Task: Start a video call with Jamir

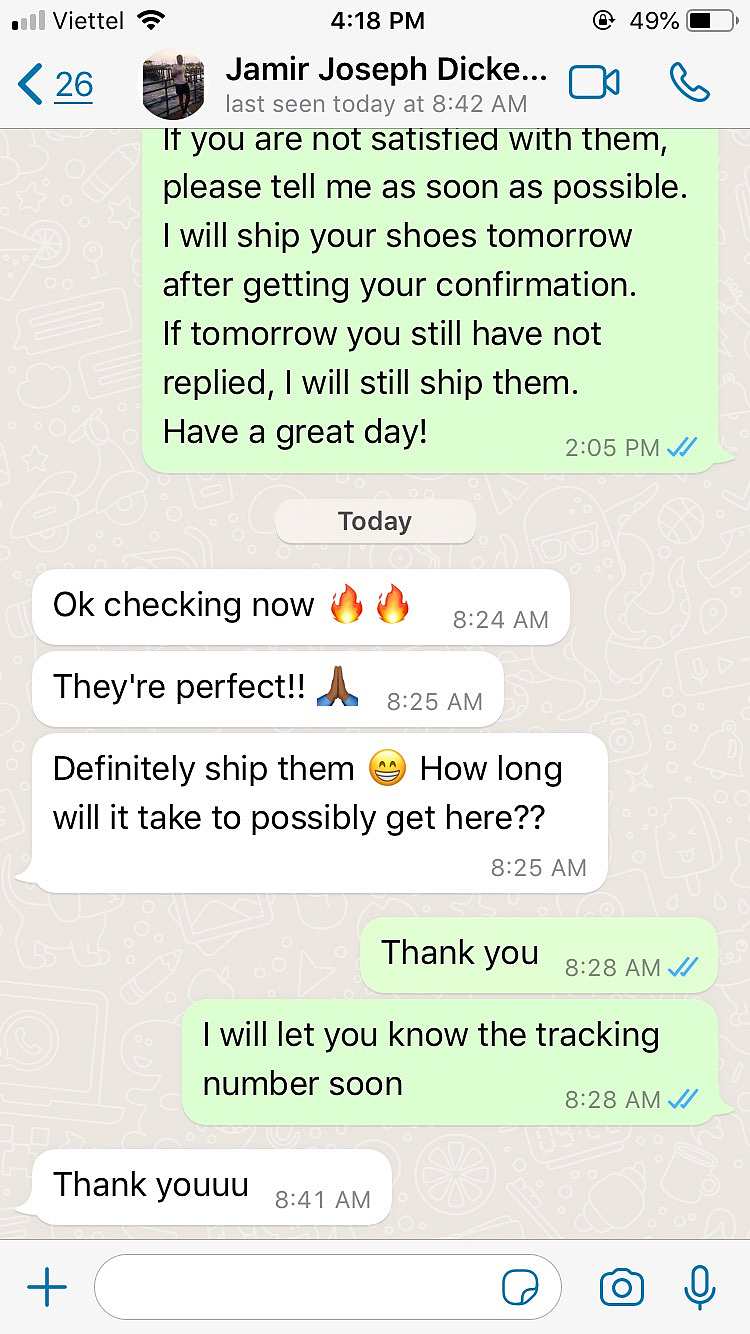Action: pos(594,83)
